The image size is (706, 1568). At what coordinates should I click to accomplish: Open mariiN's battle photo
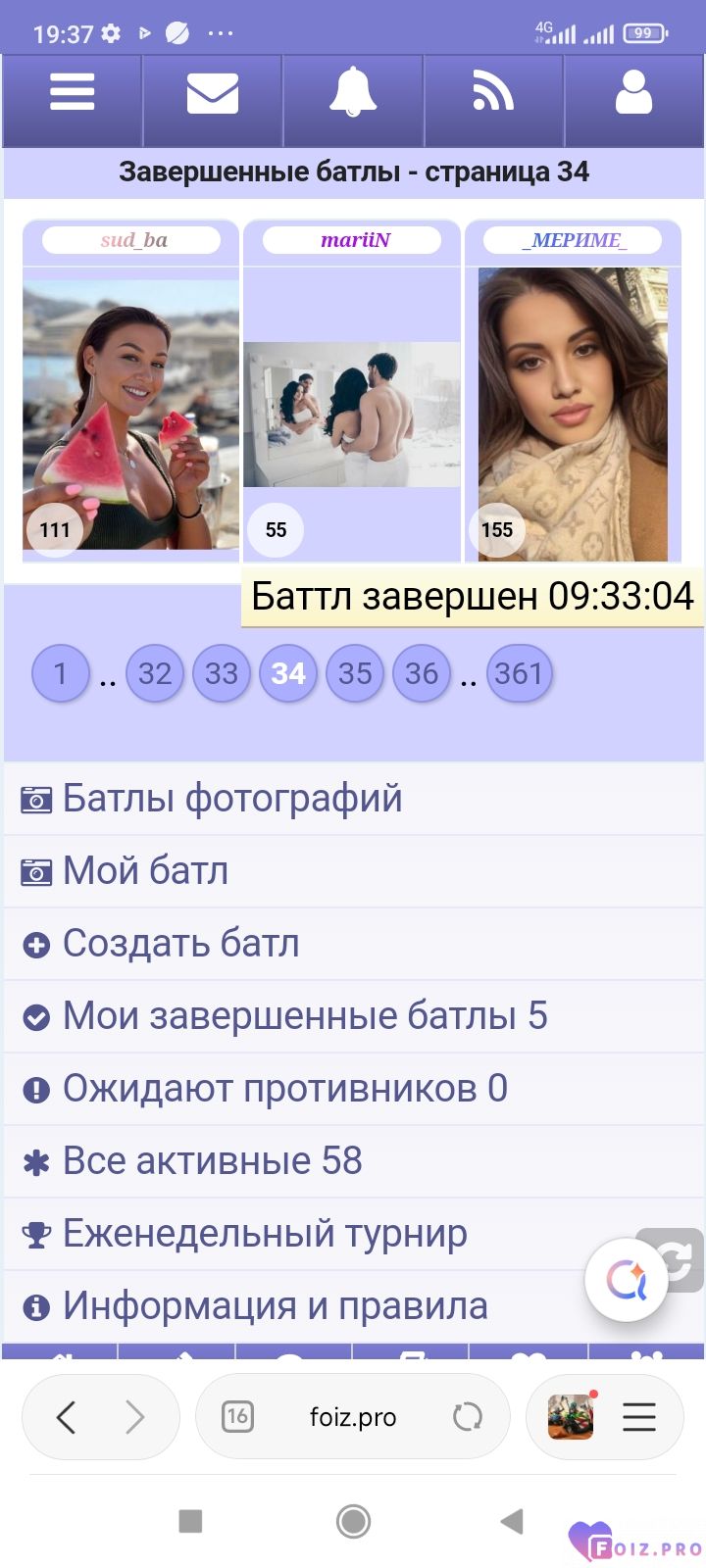[x=352, y=414]
